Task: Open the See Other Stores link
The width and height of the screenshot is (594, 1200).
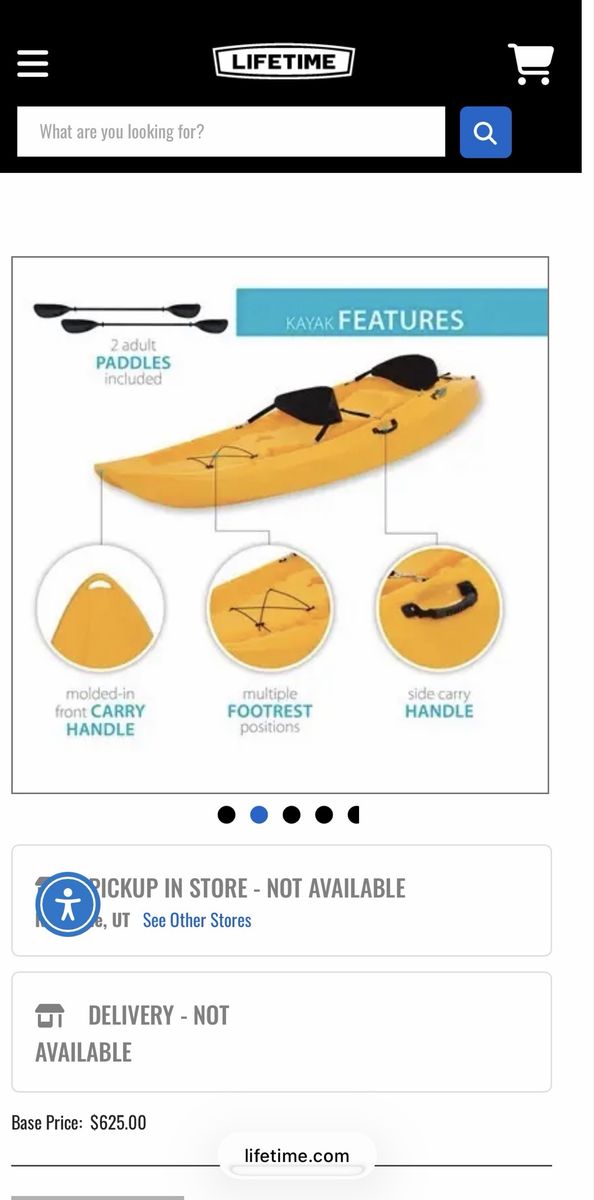Action: pyautogui.click(x=197, y=920)
